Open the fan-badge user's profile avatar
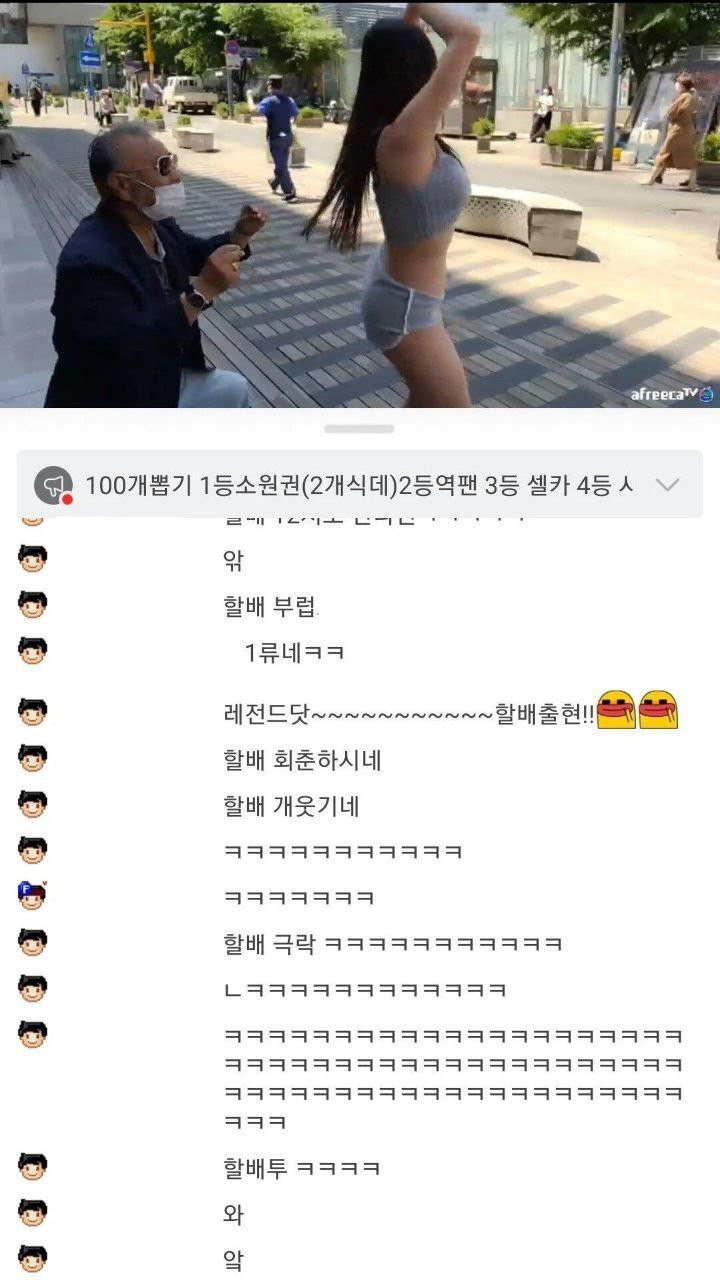This screenshot has height=1287, width=720. click(33, 896)
